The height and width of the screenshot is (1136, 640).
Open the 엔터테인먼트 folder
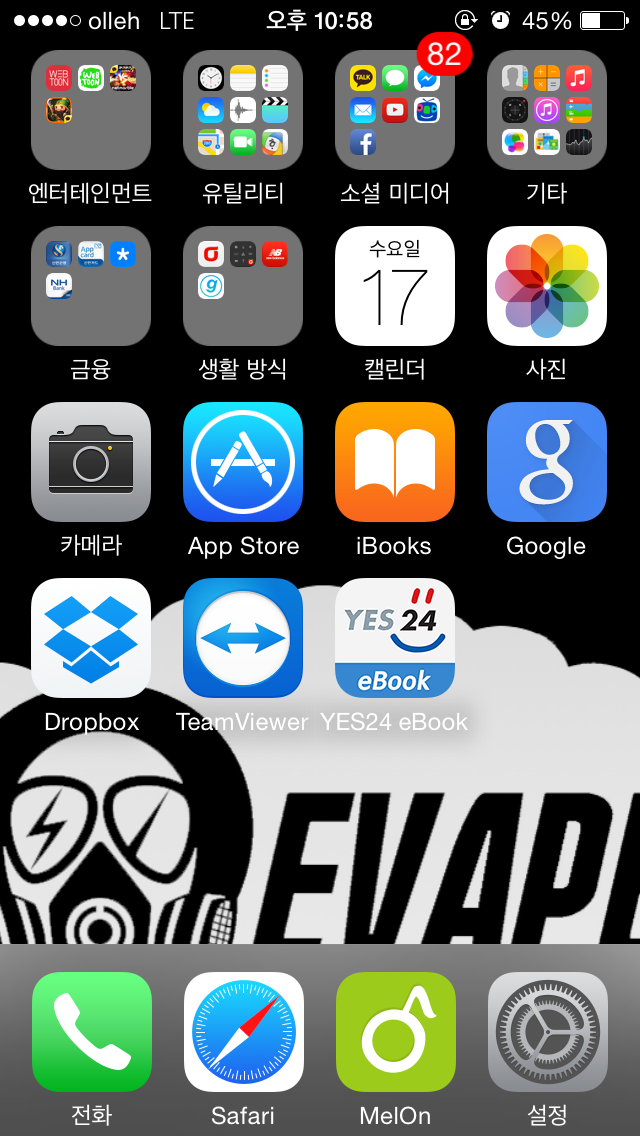pos(91,110)
